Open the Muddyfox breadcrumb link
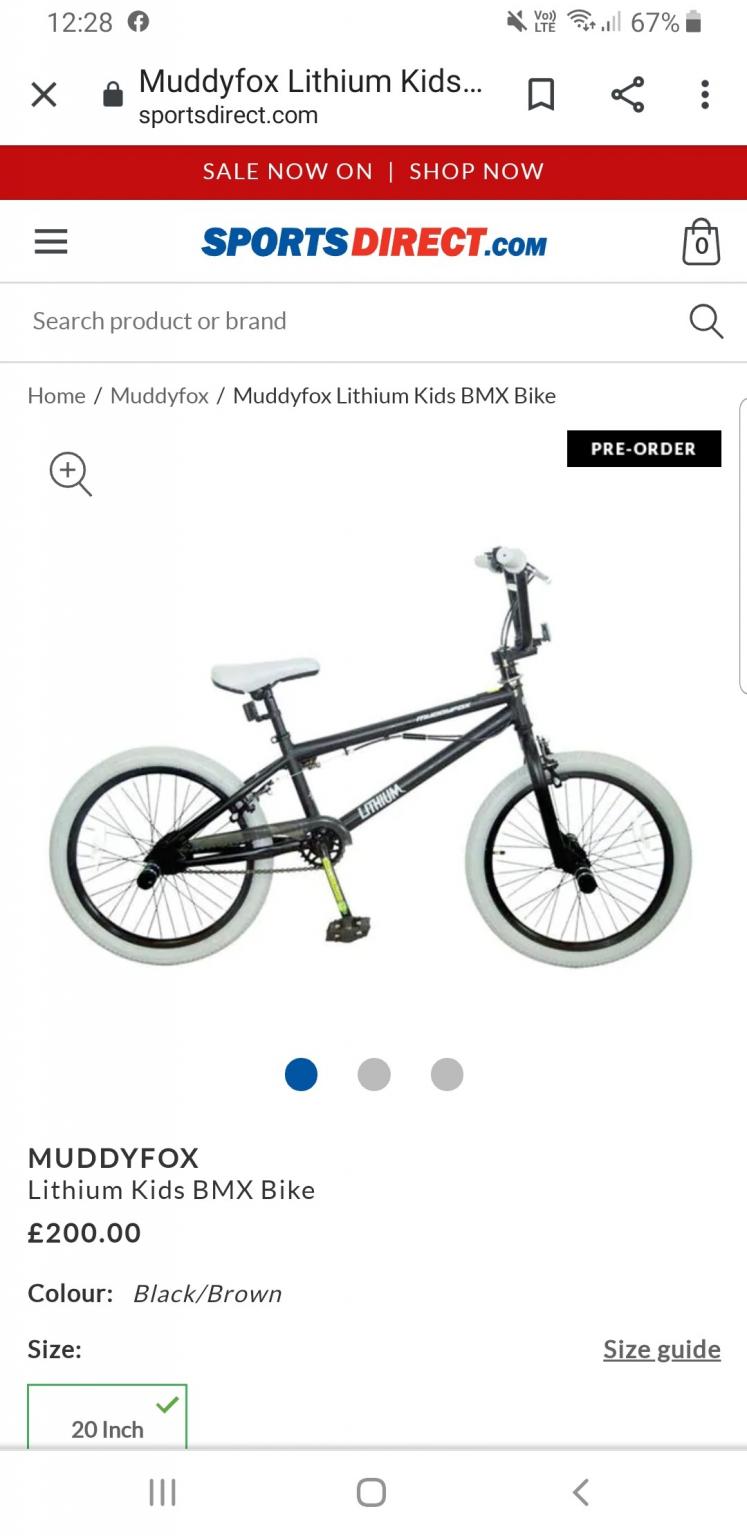This screenshot has height=1536, width=747. click(x=159, y=396)
